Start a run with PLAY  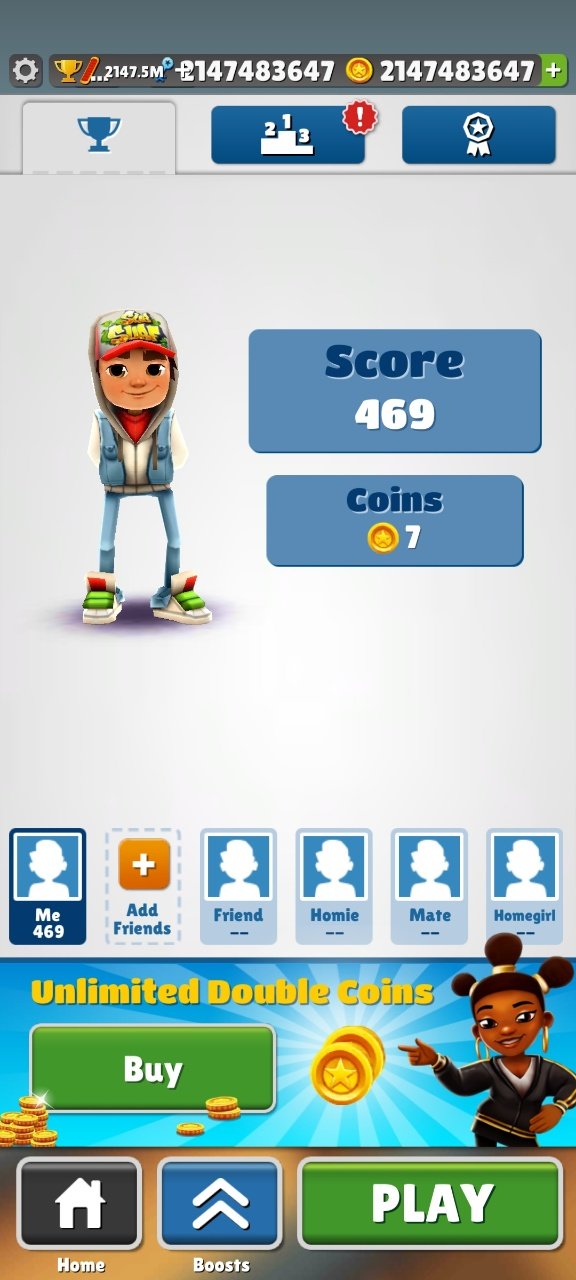[431, 1204]
